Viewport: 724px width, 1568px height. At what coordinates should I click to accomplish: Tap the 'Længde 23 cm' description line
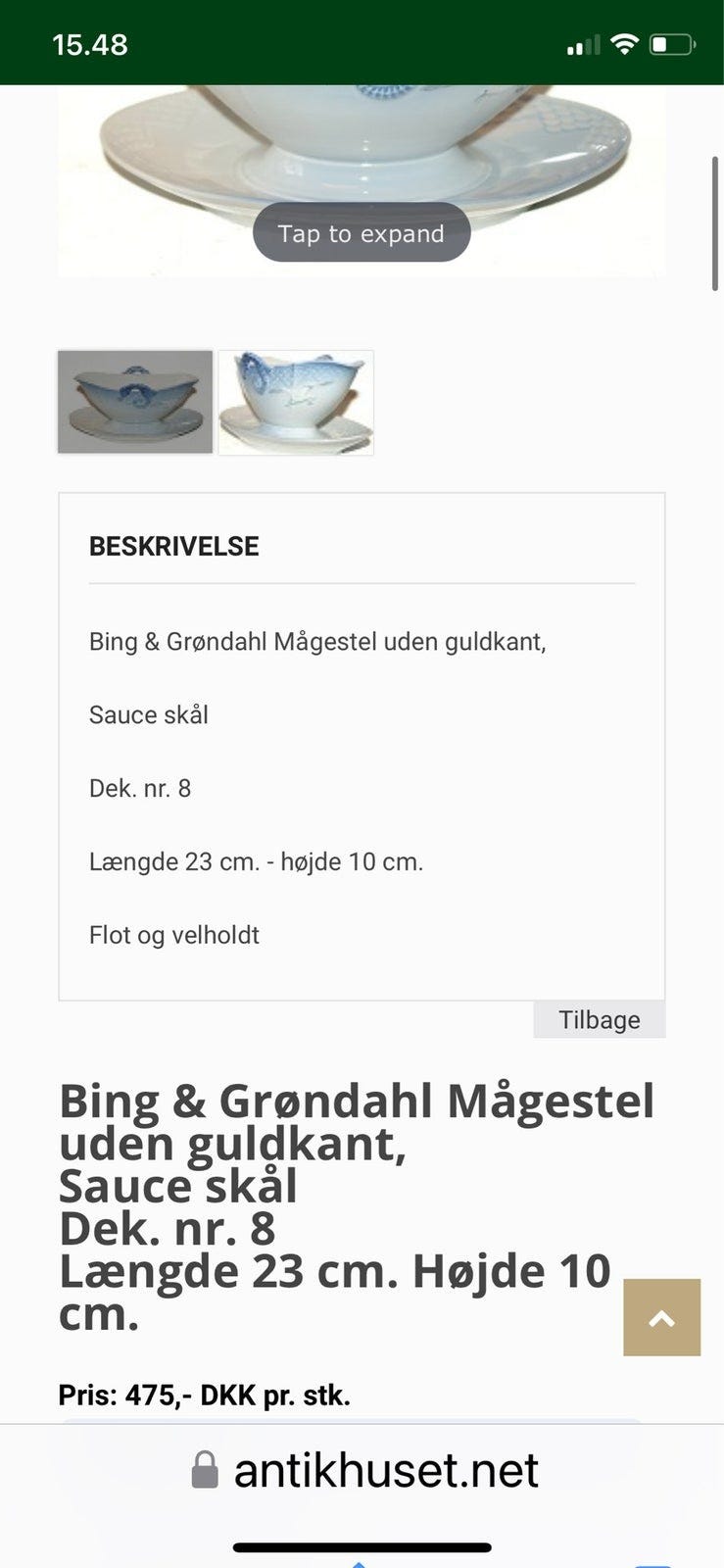coord(257,861)
